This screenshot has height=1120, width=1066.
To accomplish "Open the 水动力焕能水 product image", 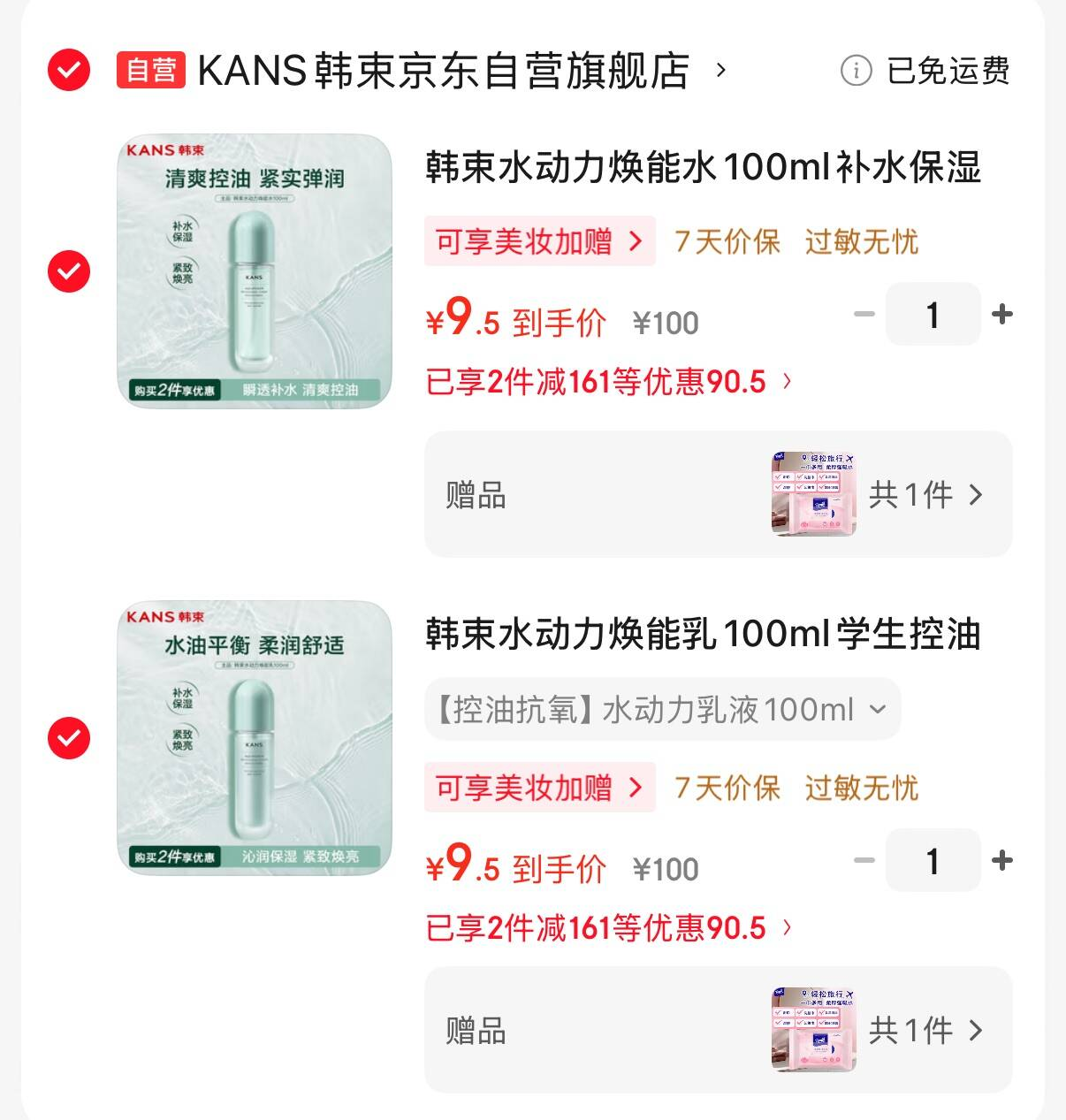I will tap(255, 271).
